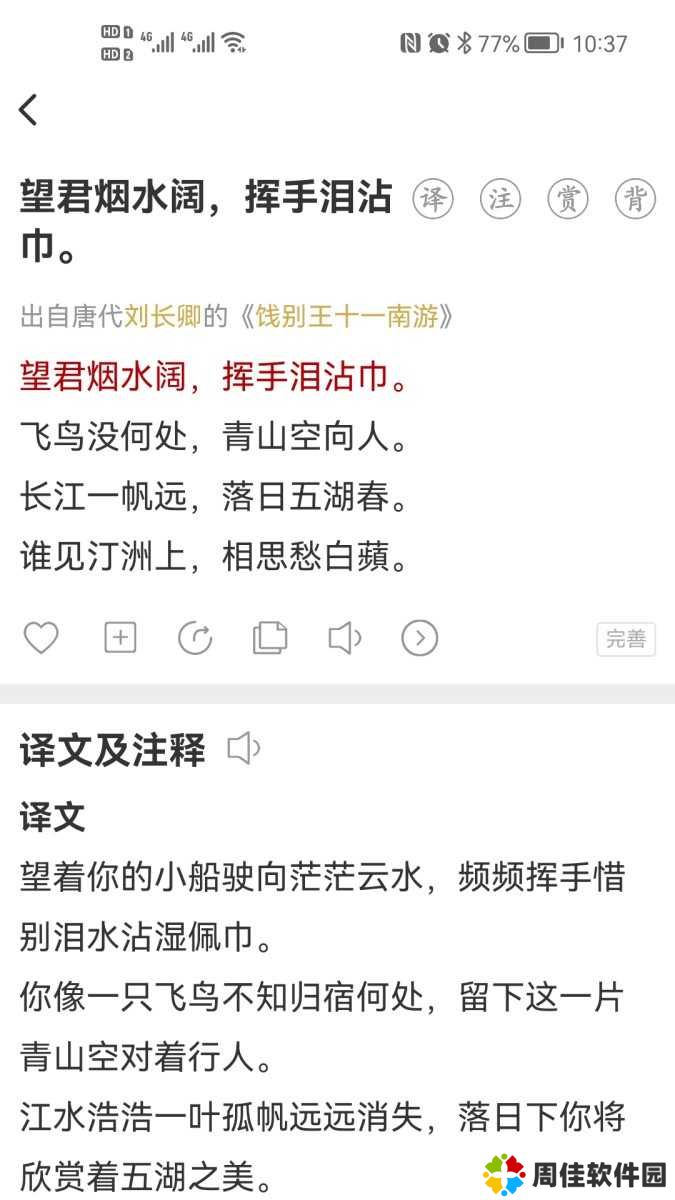Start recitation with the 背 button
This screenshot has height=1200, width=675.
tap(635, 200)
